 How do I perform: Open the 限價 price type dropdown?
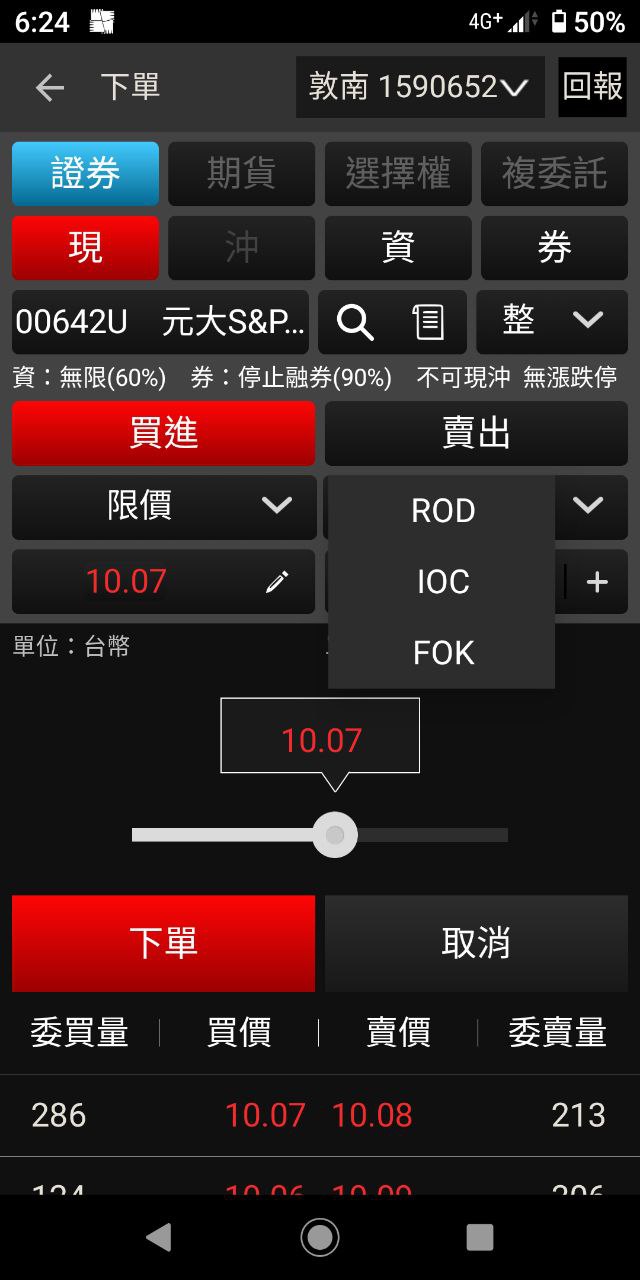(x=163, y=506)
